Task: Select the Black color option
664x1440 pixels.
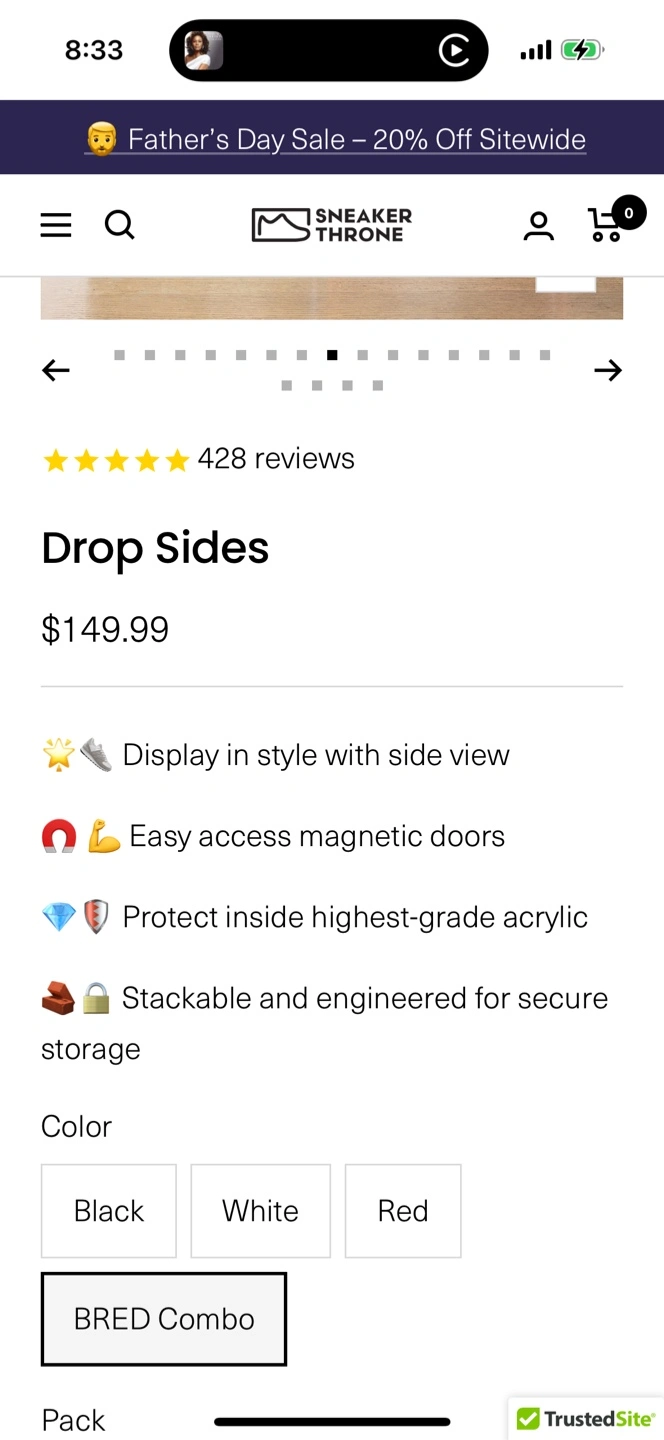Action: [109, 1211]
